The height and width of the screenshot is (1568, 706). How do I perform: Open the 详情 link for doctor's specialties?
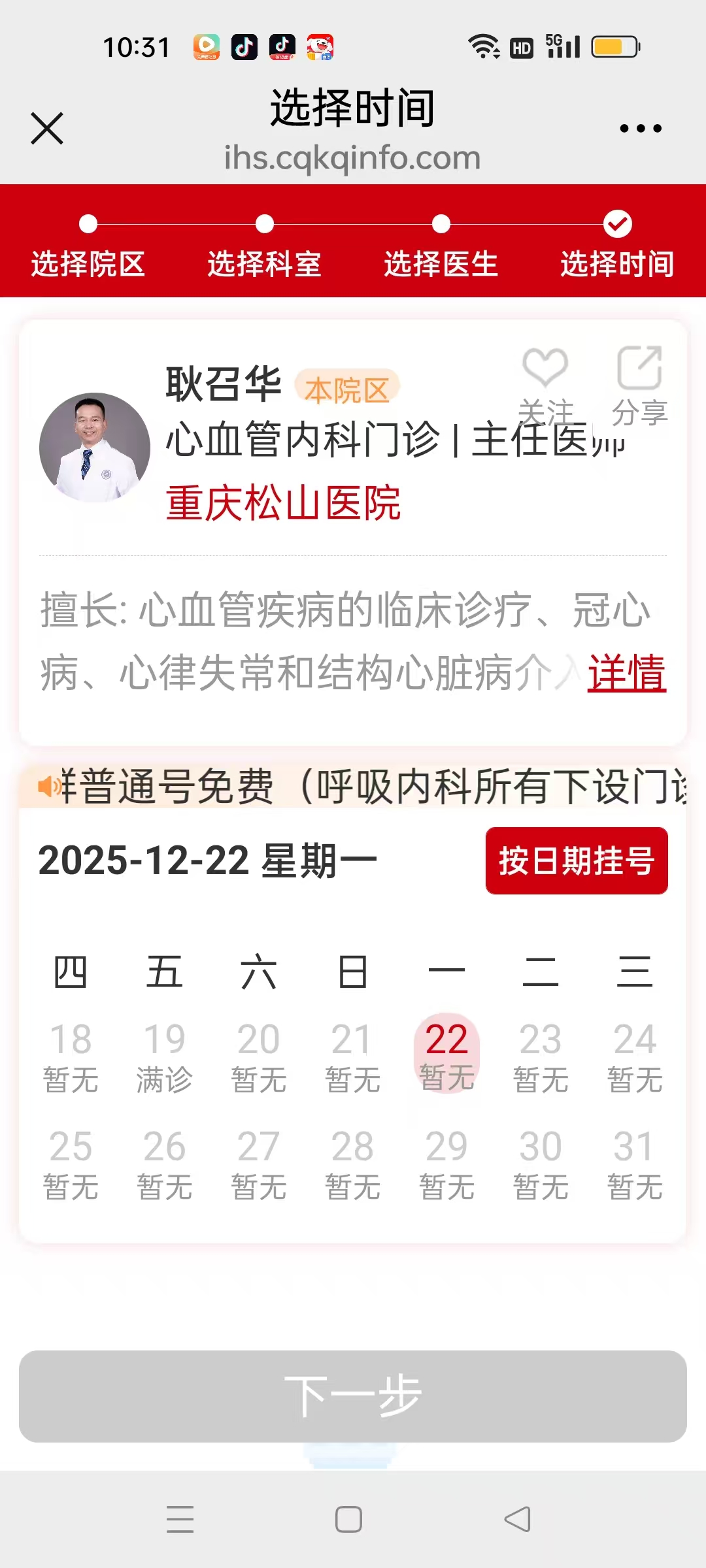[626, 673]
